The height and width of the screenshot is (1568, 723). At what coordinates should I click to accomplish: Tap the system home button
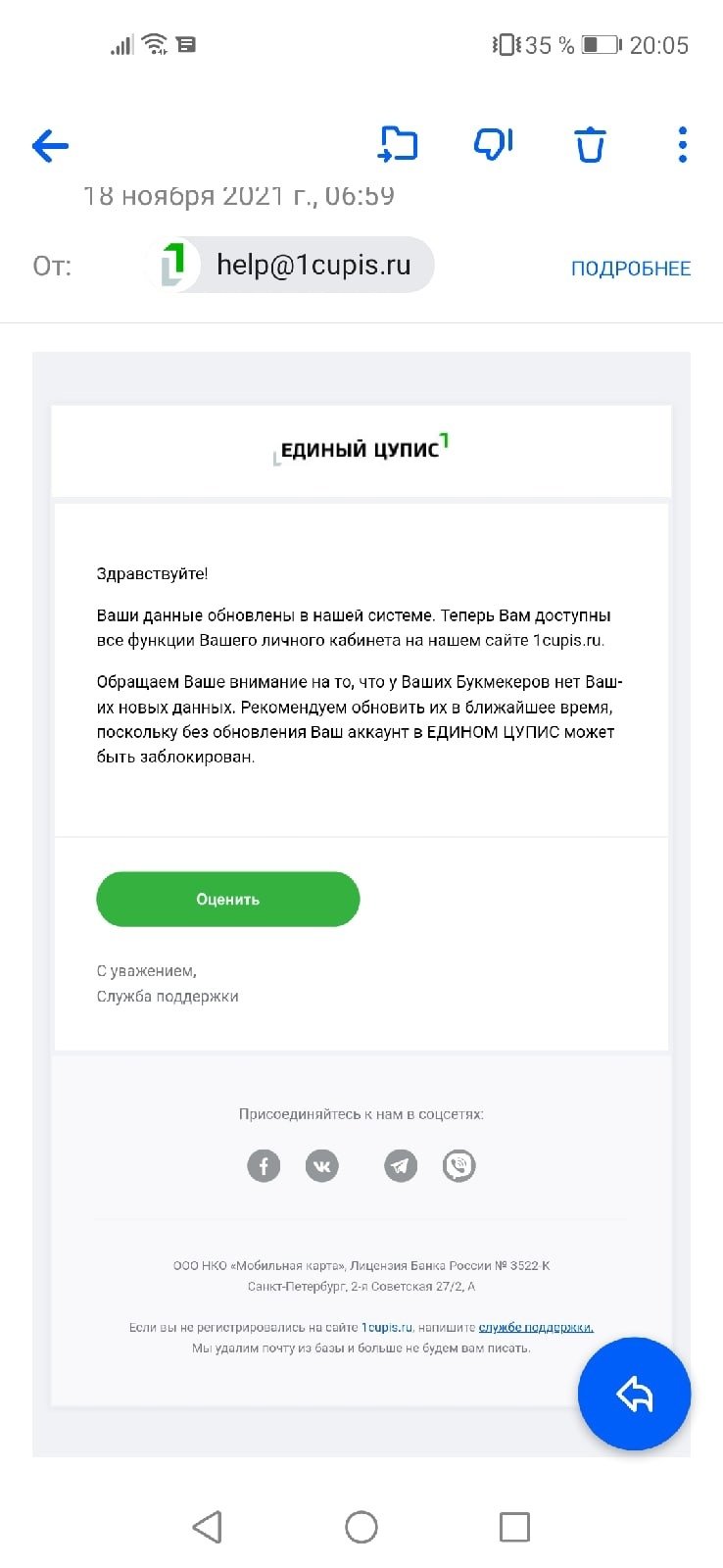[361, 1526]
